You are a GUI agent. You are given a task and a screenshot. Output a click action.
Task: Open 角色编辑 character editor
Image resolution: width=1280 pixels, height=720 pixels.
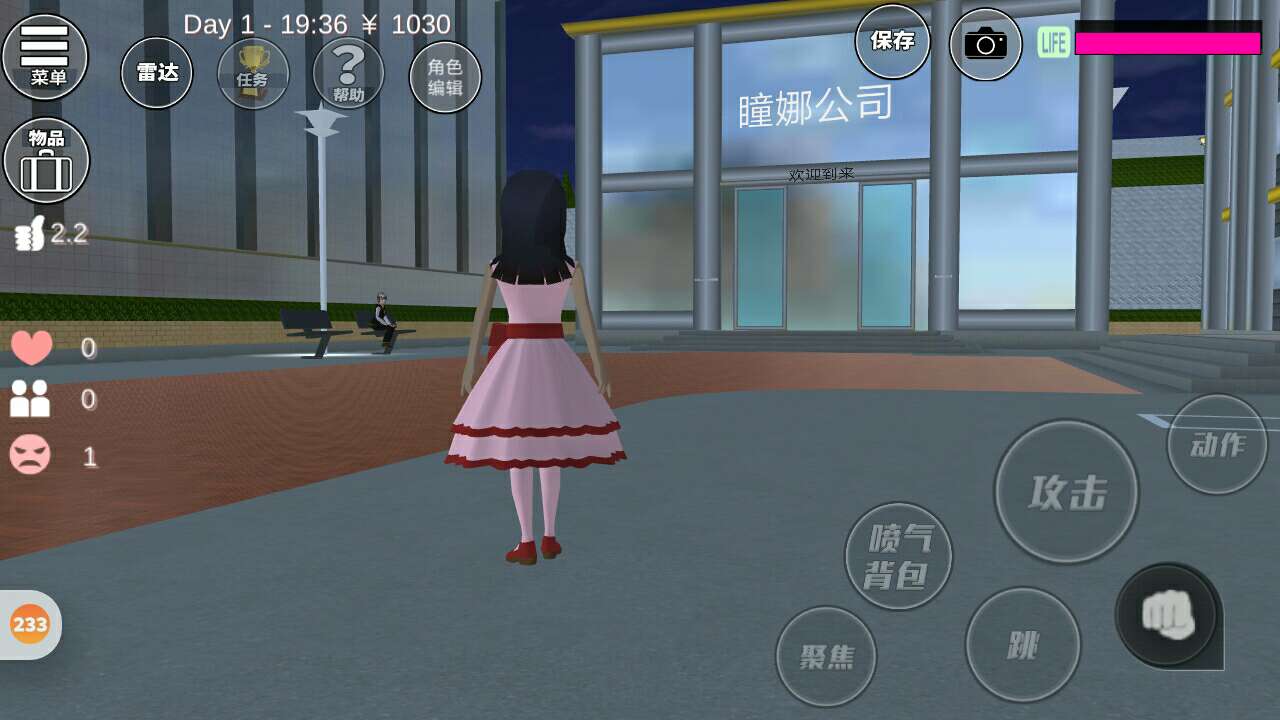click(x=445, y=76)
